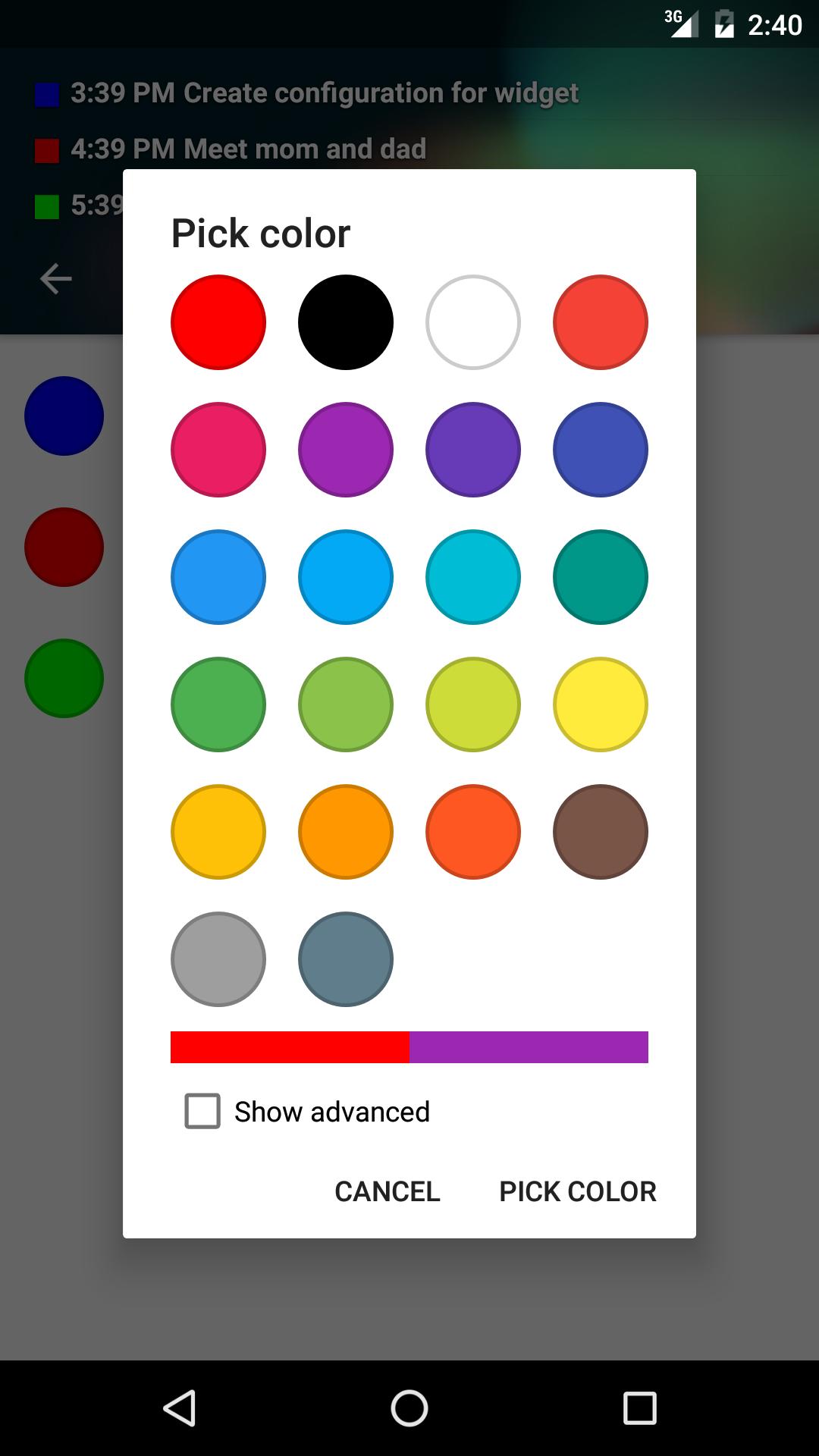Choose the blue-gray color swatch
Screen dimensions: 819x1456
(346, 959)
